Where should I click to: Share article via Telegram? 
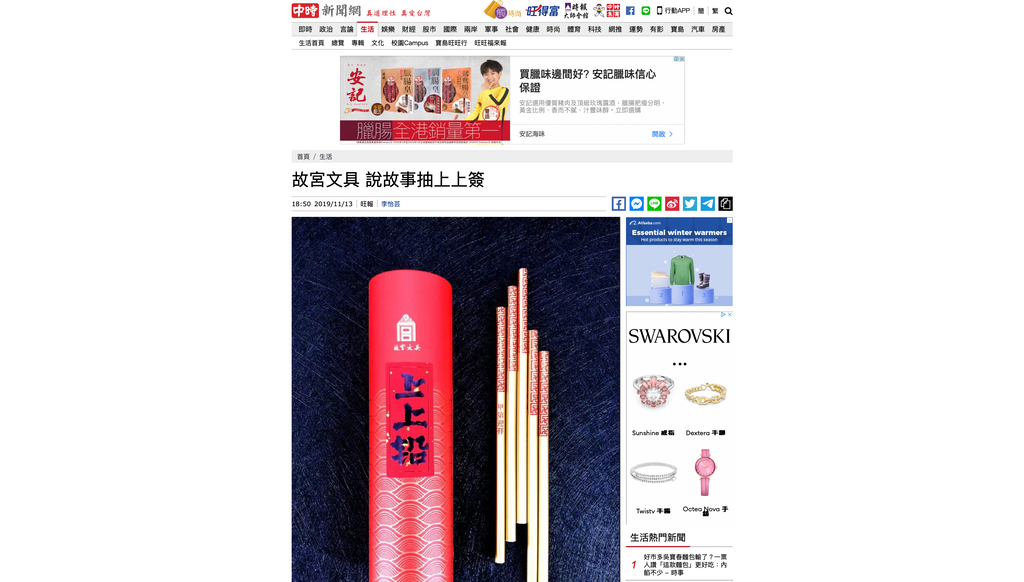(708, 204)
